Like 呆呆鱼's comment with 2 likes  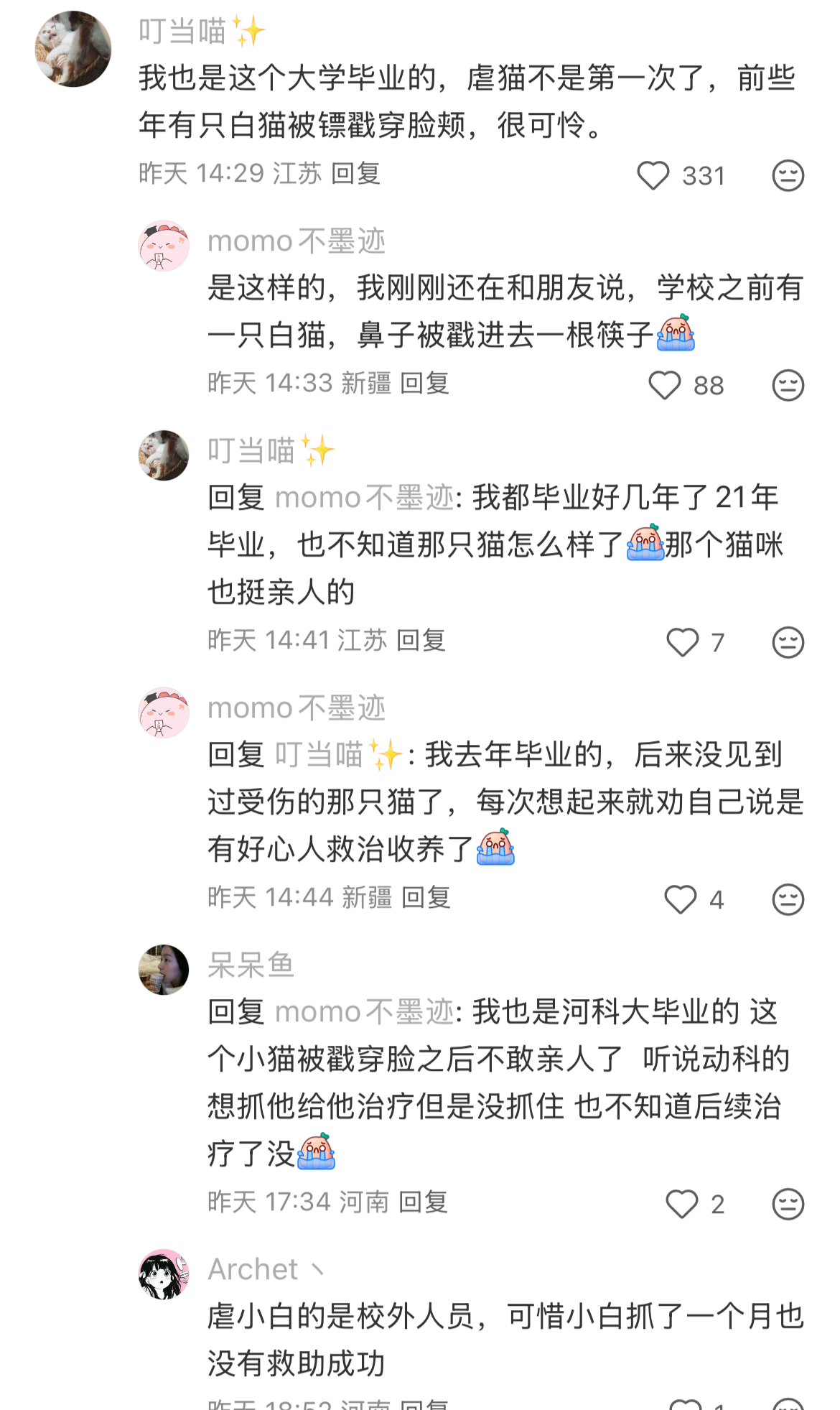(681, 1204)
